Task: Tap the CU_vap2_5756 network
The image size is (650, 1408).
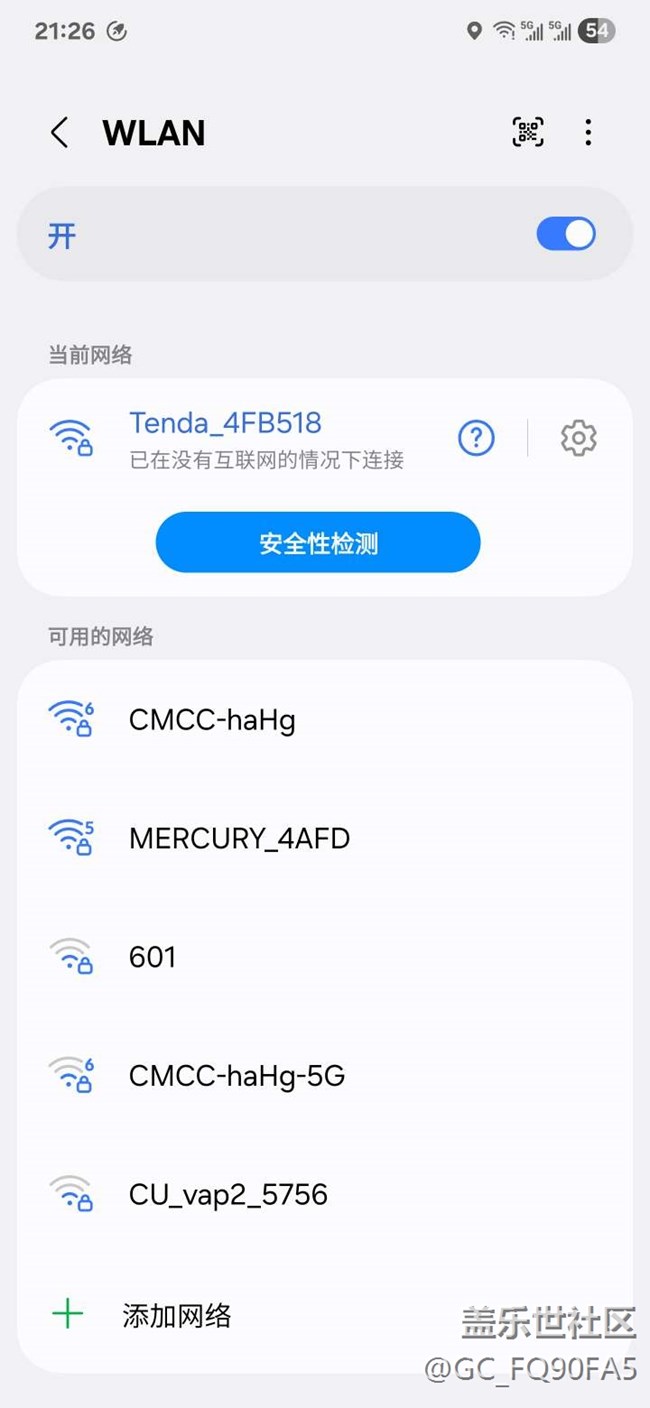Action: coord(325,1194)
